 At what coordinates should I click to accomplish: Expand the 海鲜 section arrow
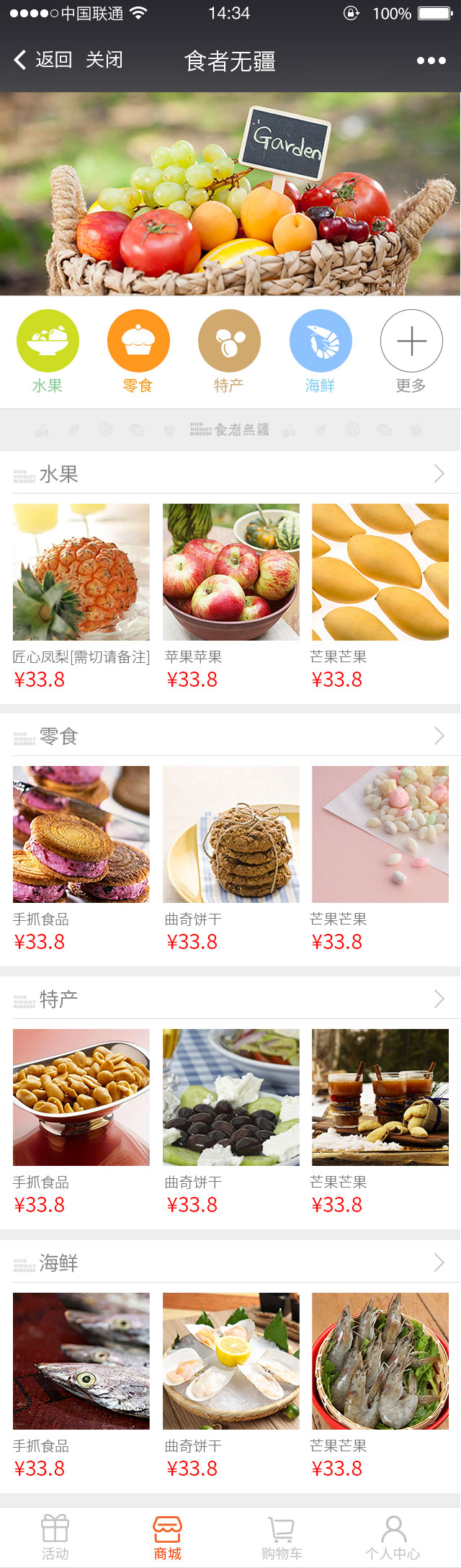(x=439, y=1262)
